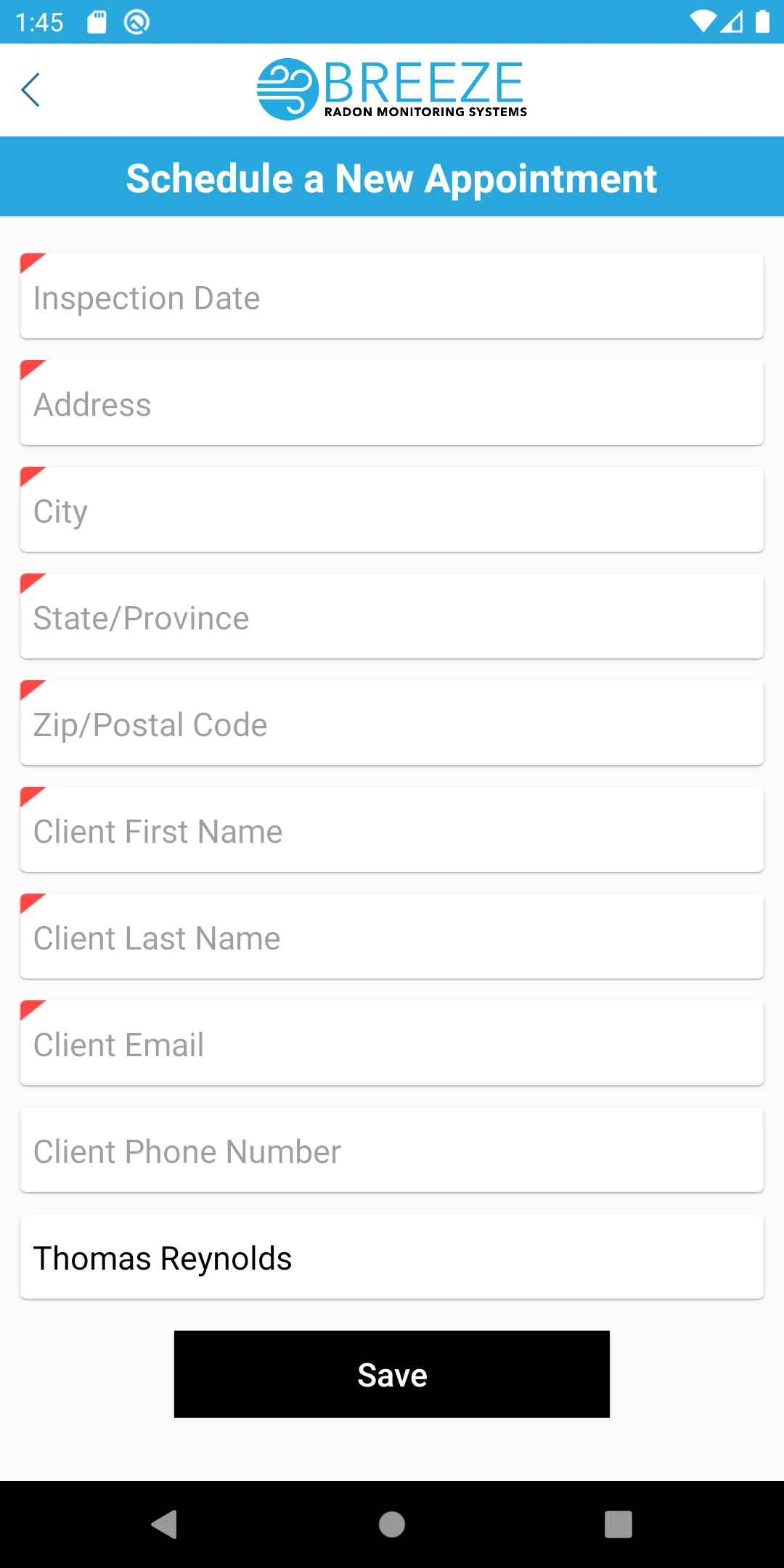Go to the Android home screen
The image size is (784, 1568).
click(x=392, y=1524)
